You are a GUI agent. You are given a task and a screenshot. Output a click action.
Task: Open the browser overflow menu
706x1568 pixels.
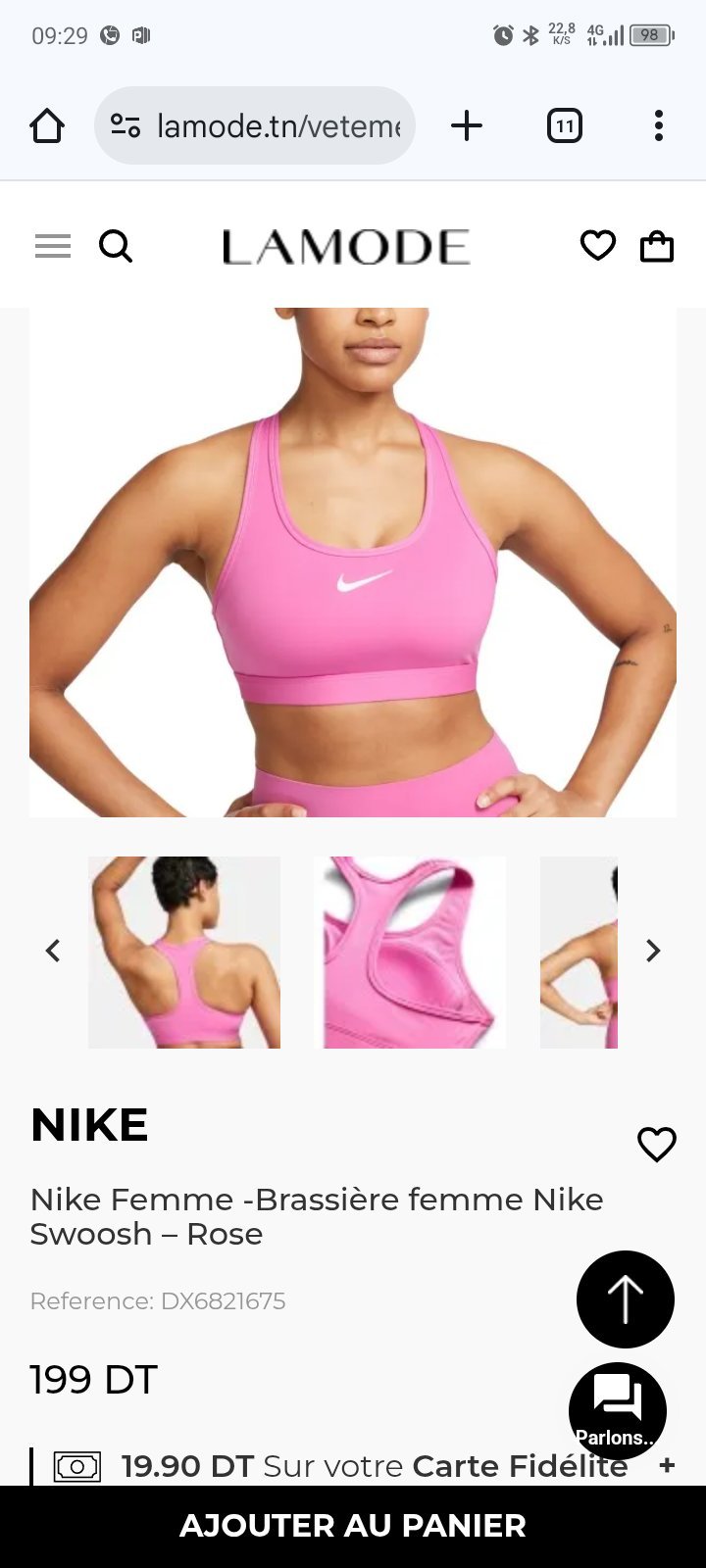(659, 125)
